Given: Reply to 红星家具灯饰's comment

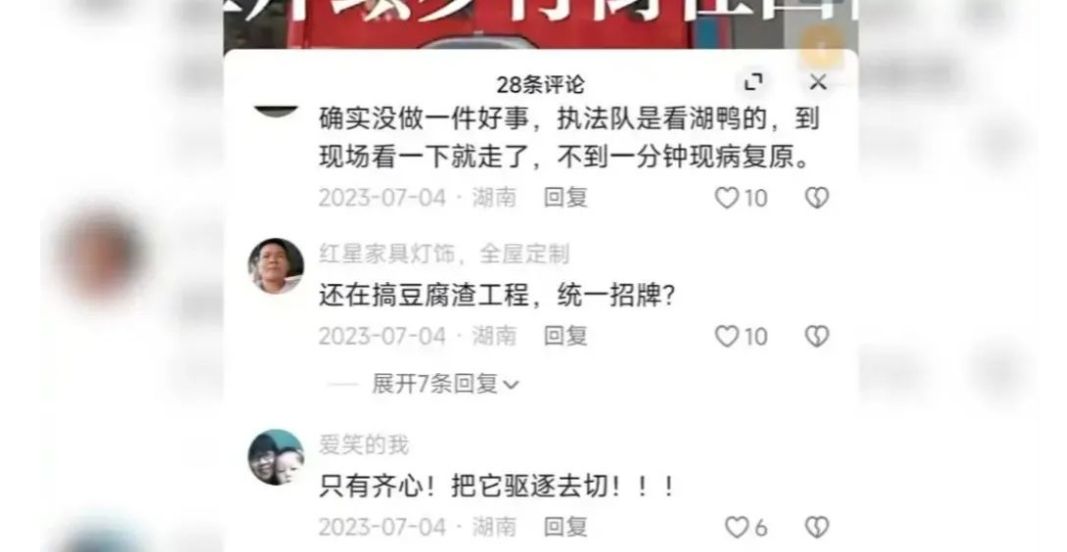Looking at the screenshot, I should pos(565,336).
